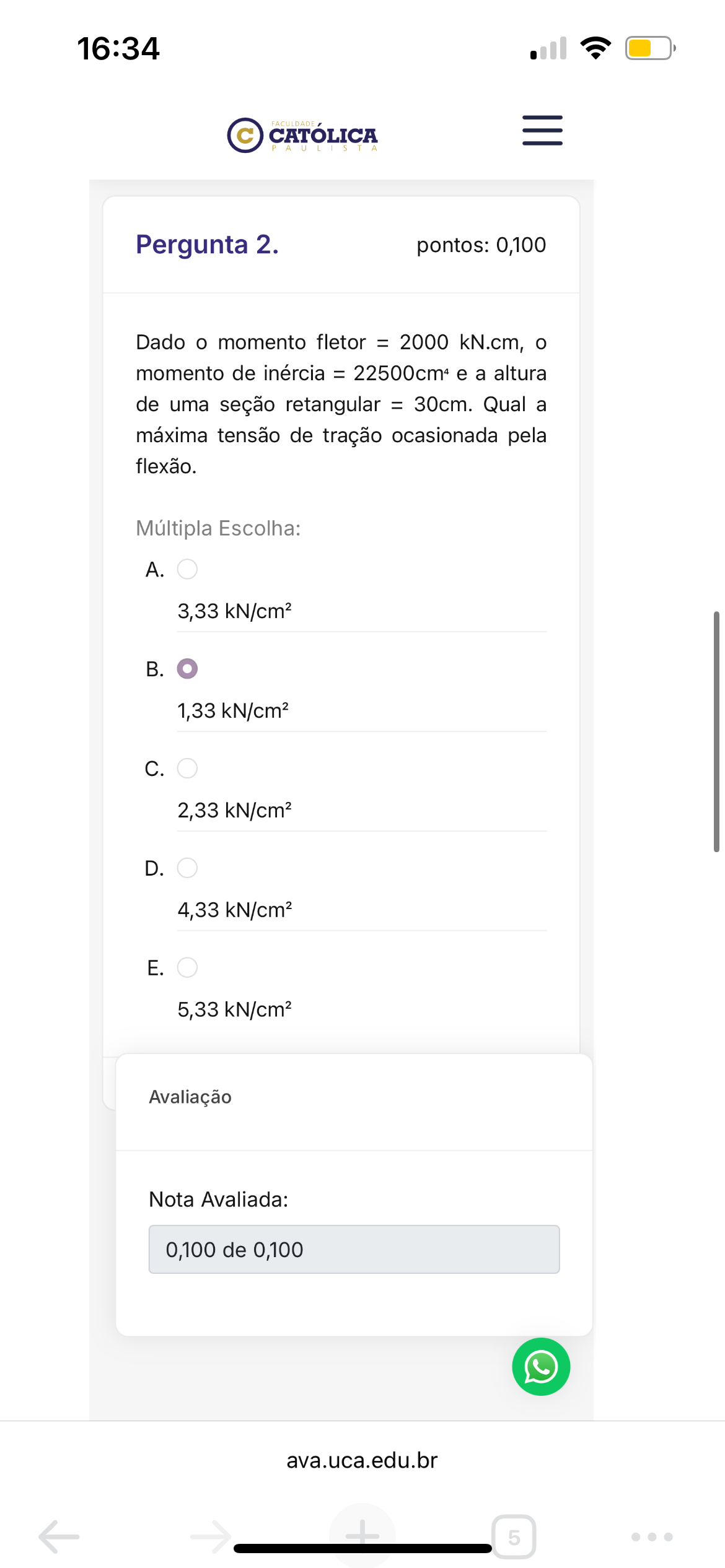The width and height of the screenshot is (725, 1568).
Task: Select answer D 4,33 kN/cm²
Action: coord(187,868)
